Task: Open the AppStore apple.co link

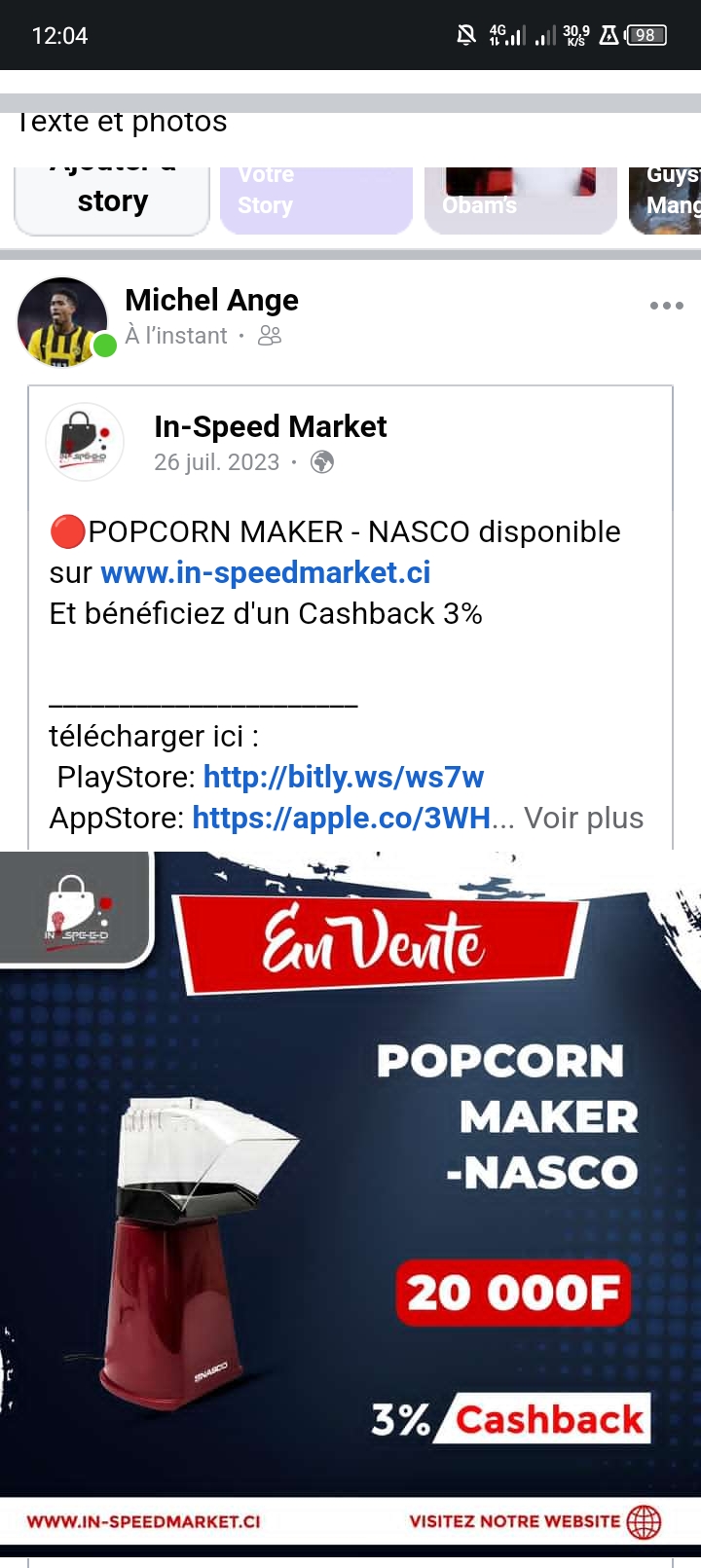Action: [341, 818]
